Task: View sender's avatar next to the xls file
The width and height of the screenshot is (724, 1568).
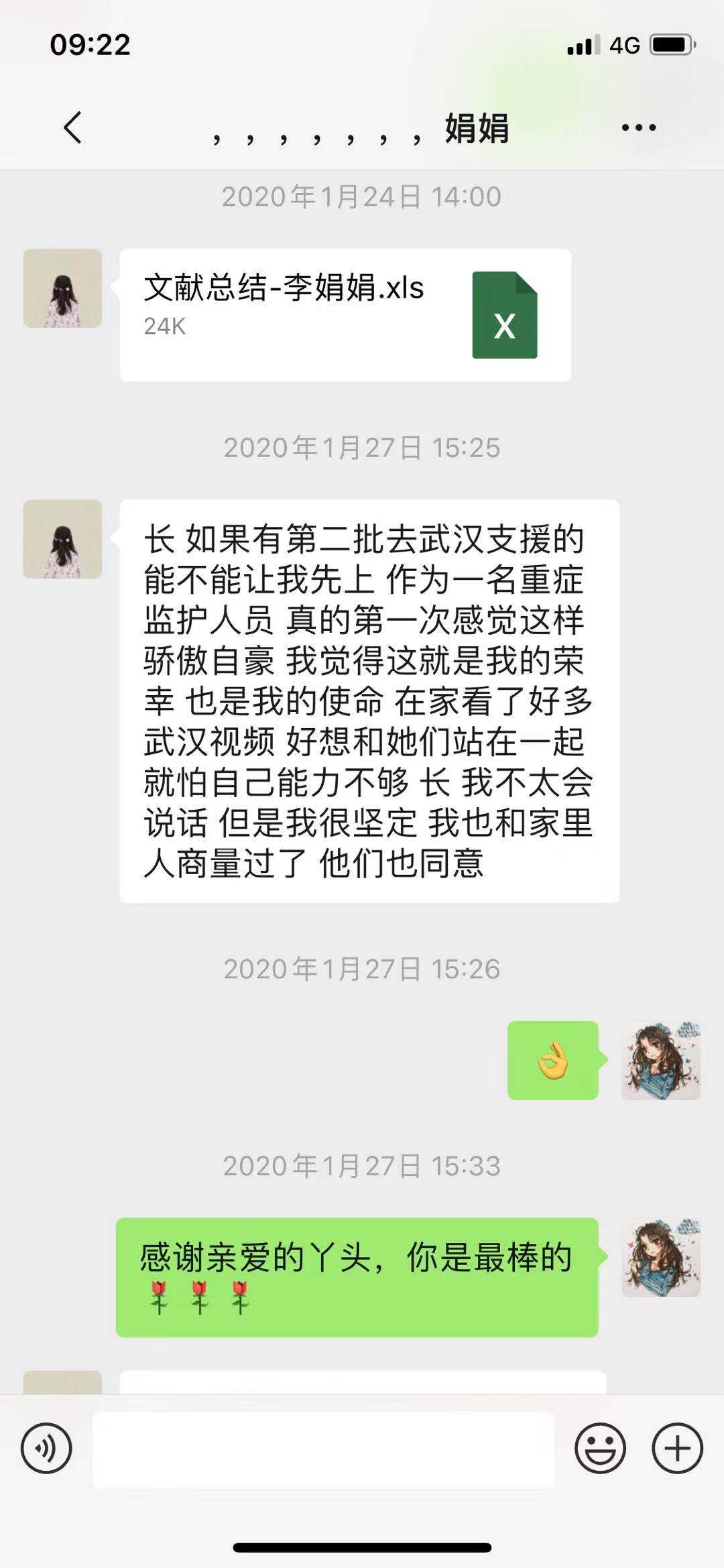Action: tap(63, 288)
